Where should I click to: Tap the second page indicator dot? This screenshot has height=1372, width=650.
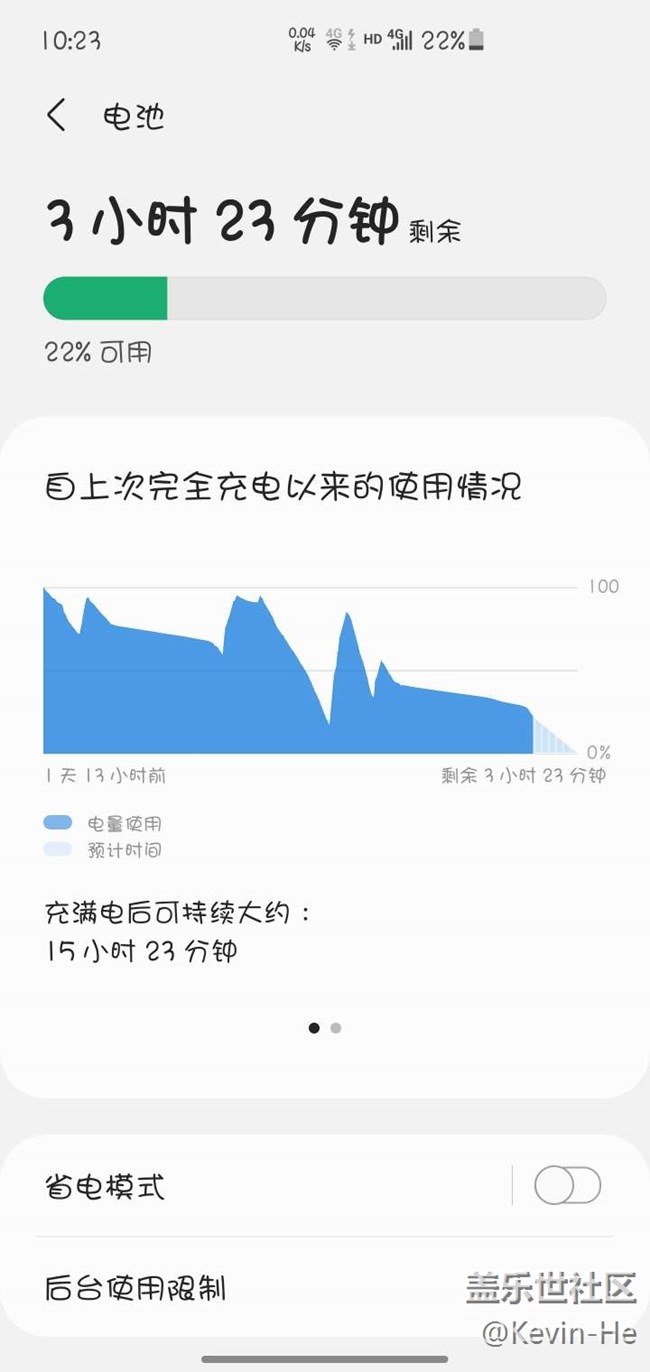pos(336,1027)
